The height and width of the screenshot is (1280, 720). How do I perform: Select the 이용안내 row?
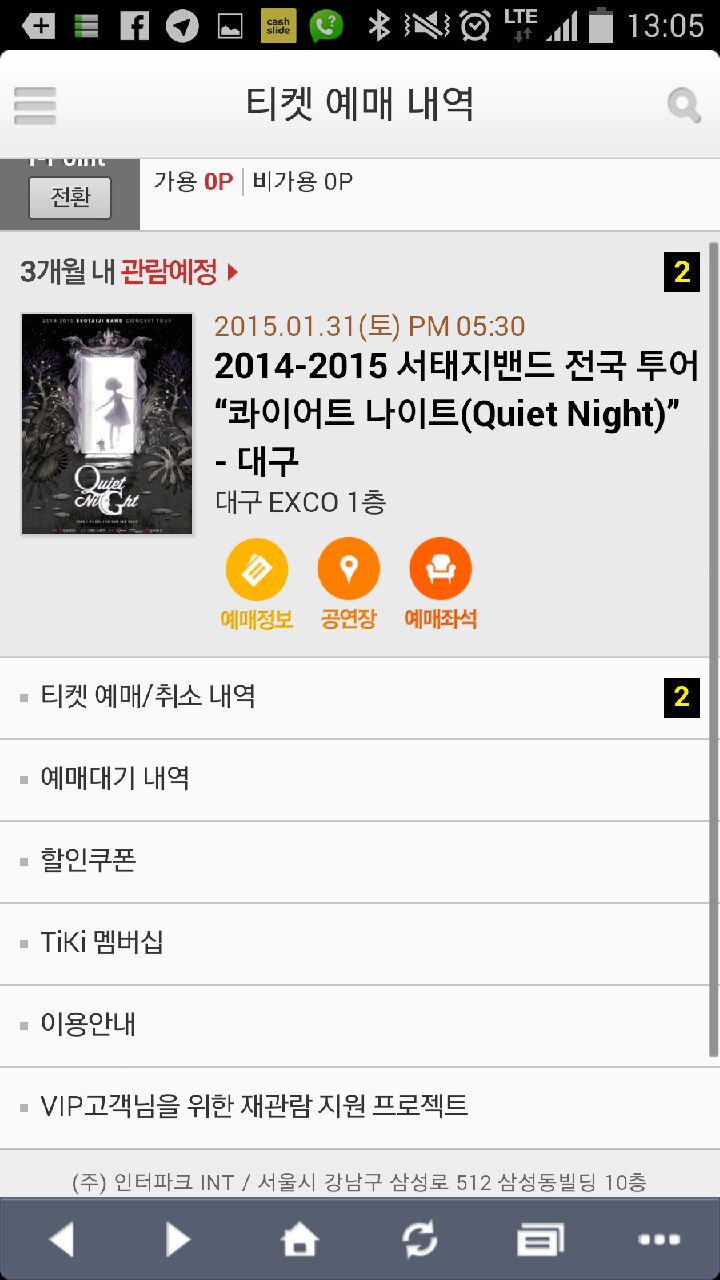88,1025
